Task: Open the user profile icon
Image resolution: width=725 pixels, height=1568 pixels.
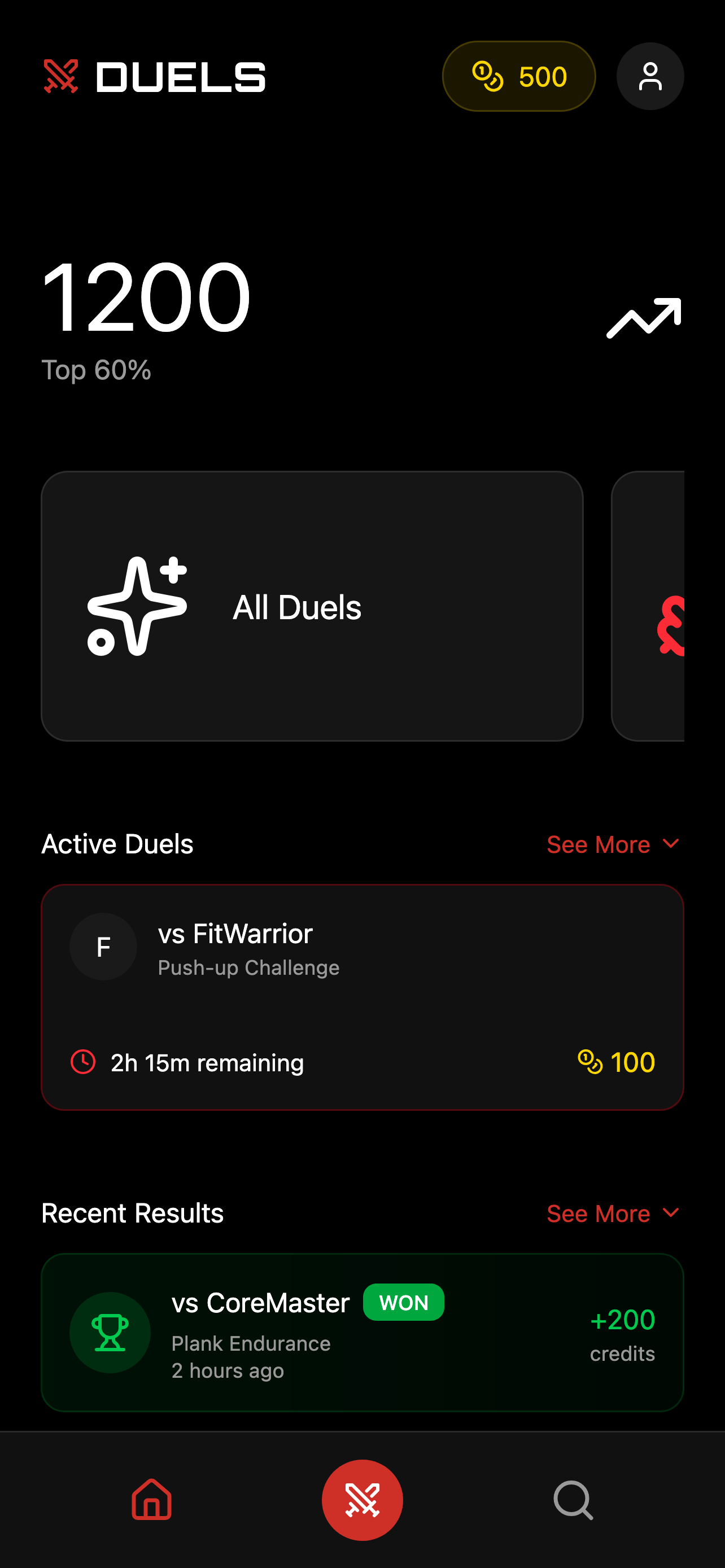Action: 649,77
